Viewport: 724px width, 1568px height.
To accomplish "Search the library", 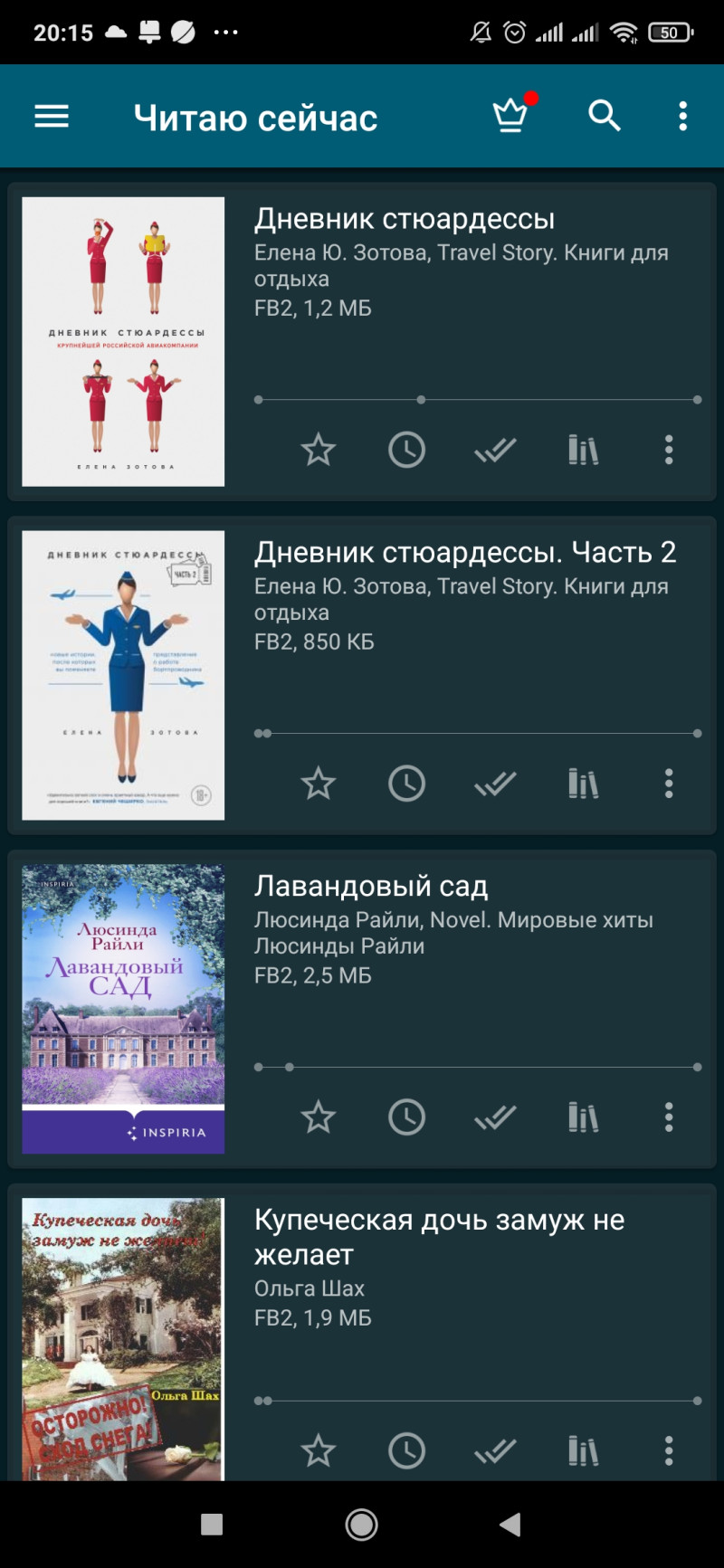I will coord(604,116).
